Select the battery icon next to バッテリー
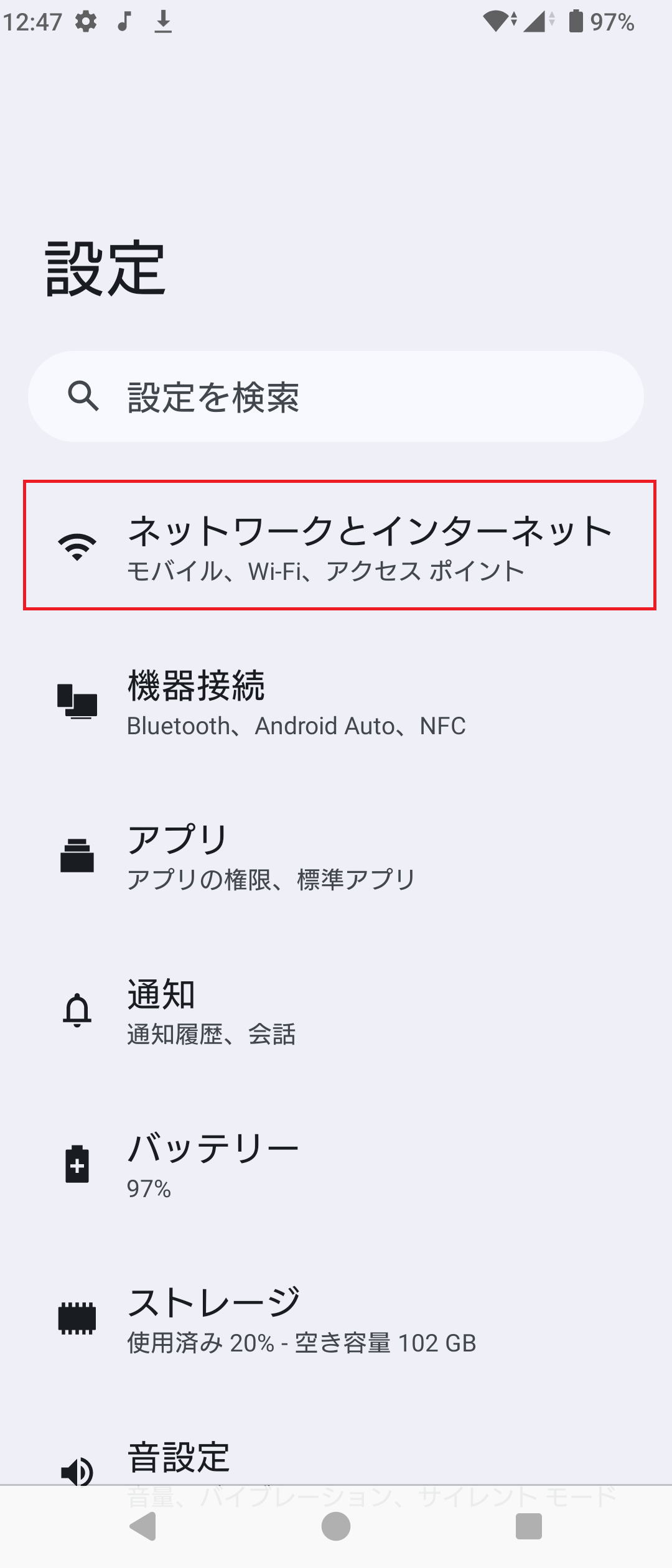Viewport: 672px width, 1568px height. coord(76,1164)
